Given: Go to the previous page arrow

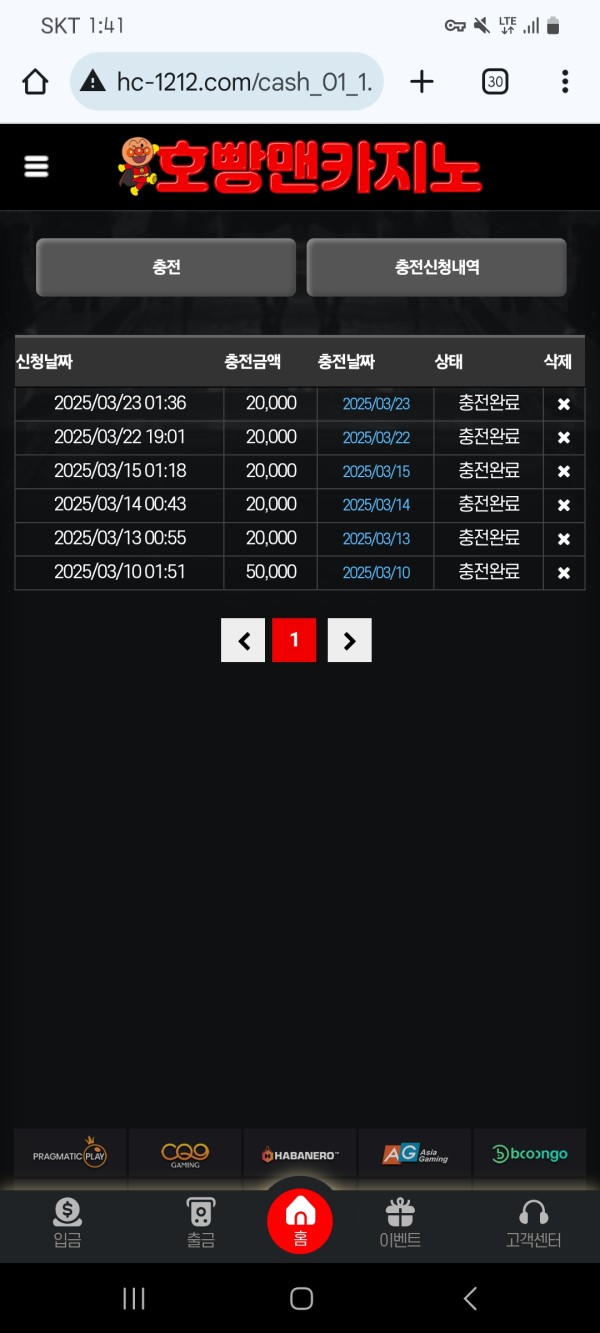Looking at the screenshot, I should coord(243,640).
